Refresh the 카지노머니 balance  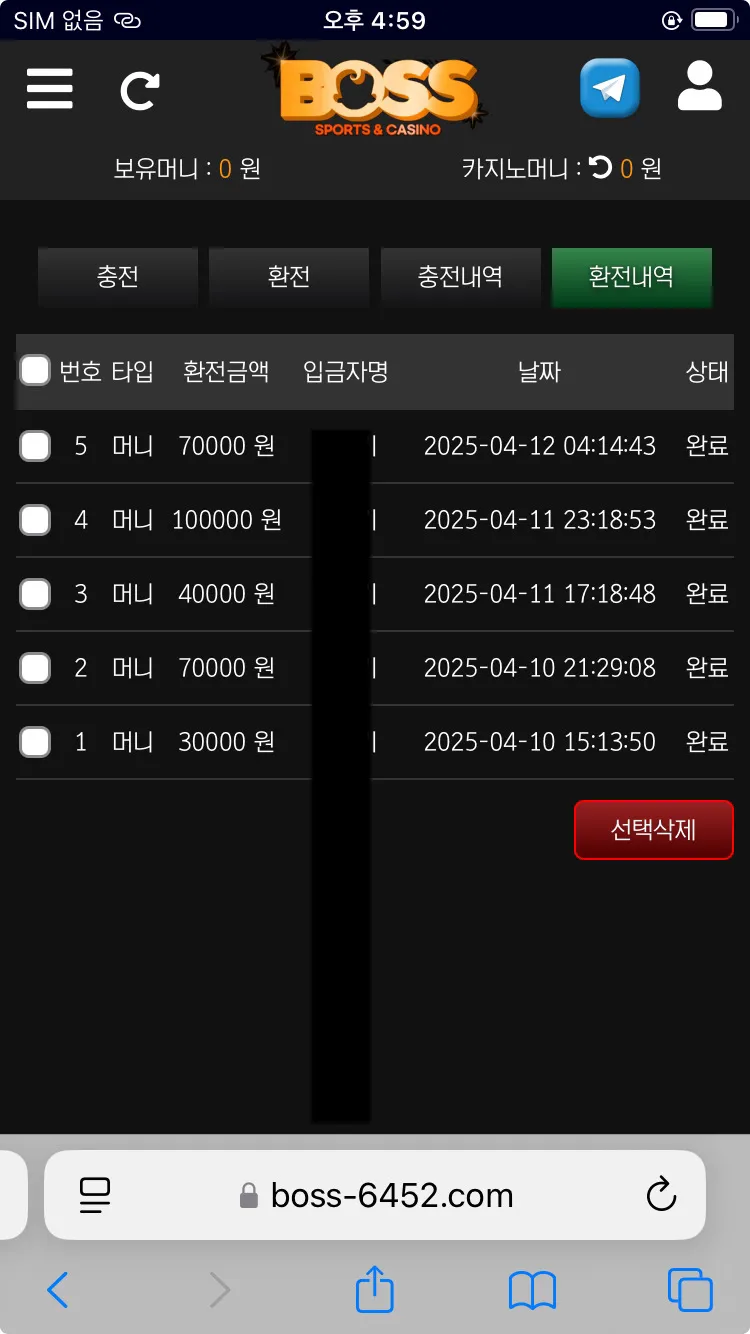click(600, 167)
